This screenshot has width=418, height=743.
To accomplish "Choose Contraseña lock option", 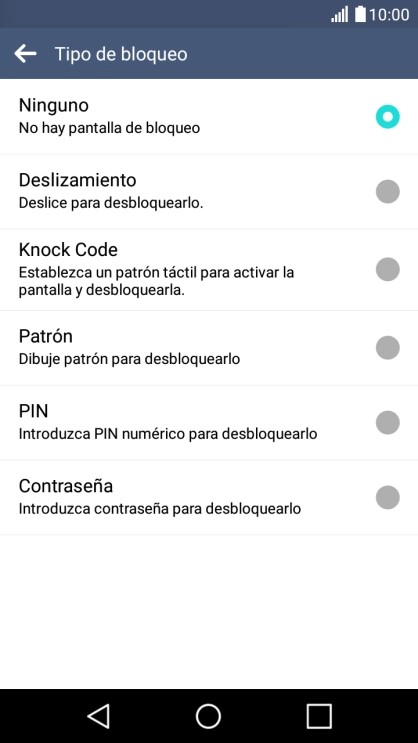I will [x=209, y=498].
